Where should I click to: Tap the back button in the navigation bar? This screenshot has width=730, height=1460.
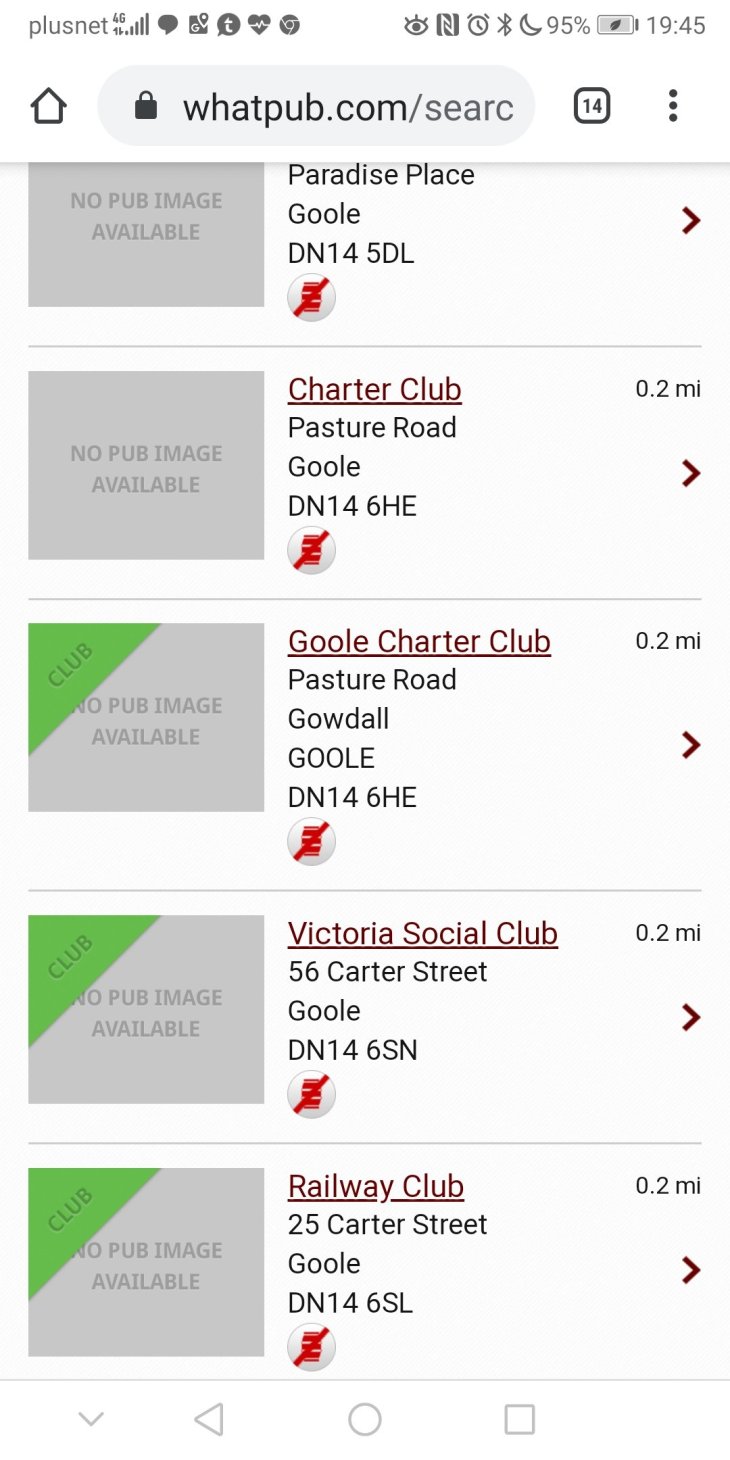pos(209,1418)
